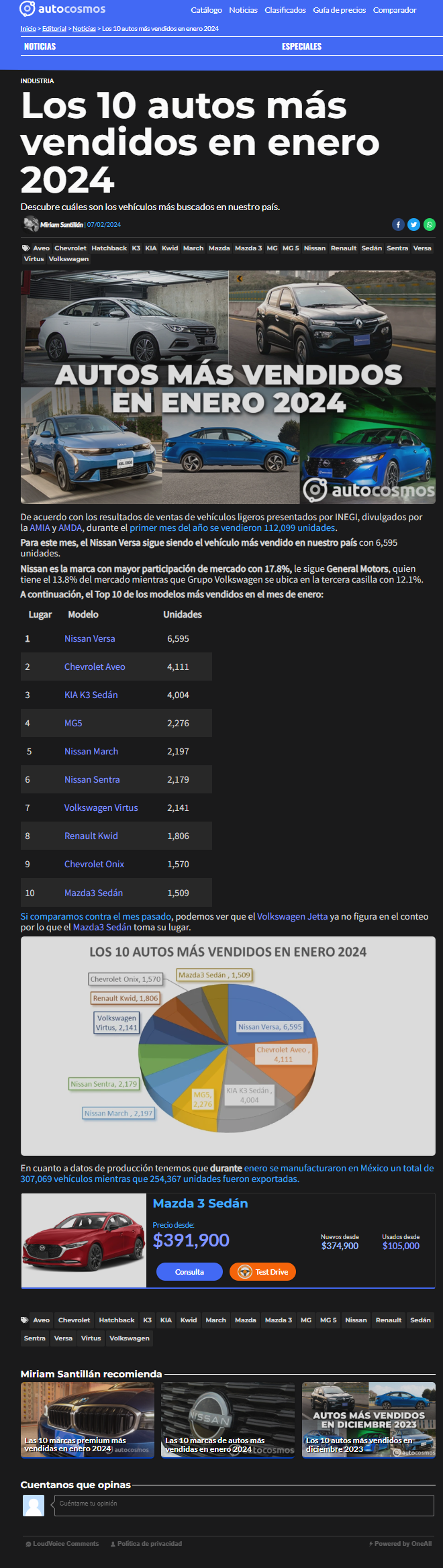This screenshot has height=1568, width=443.
Task: Open the Catálogo menu item
Action: (206, 10)
